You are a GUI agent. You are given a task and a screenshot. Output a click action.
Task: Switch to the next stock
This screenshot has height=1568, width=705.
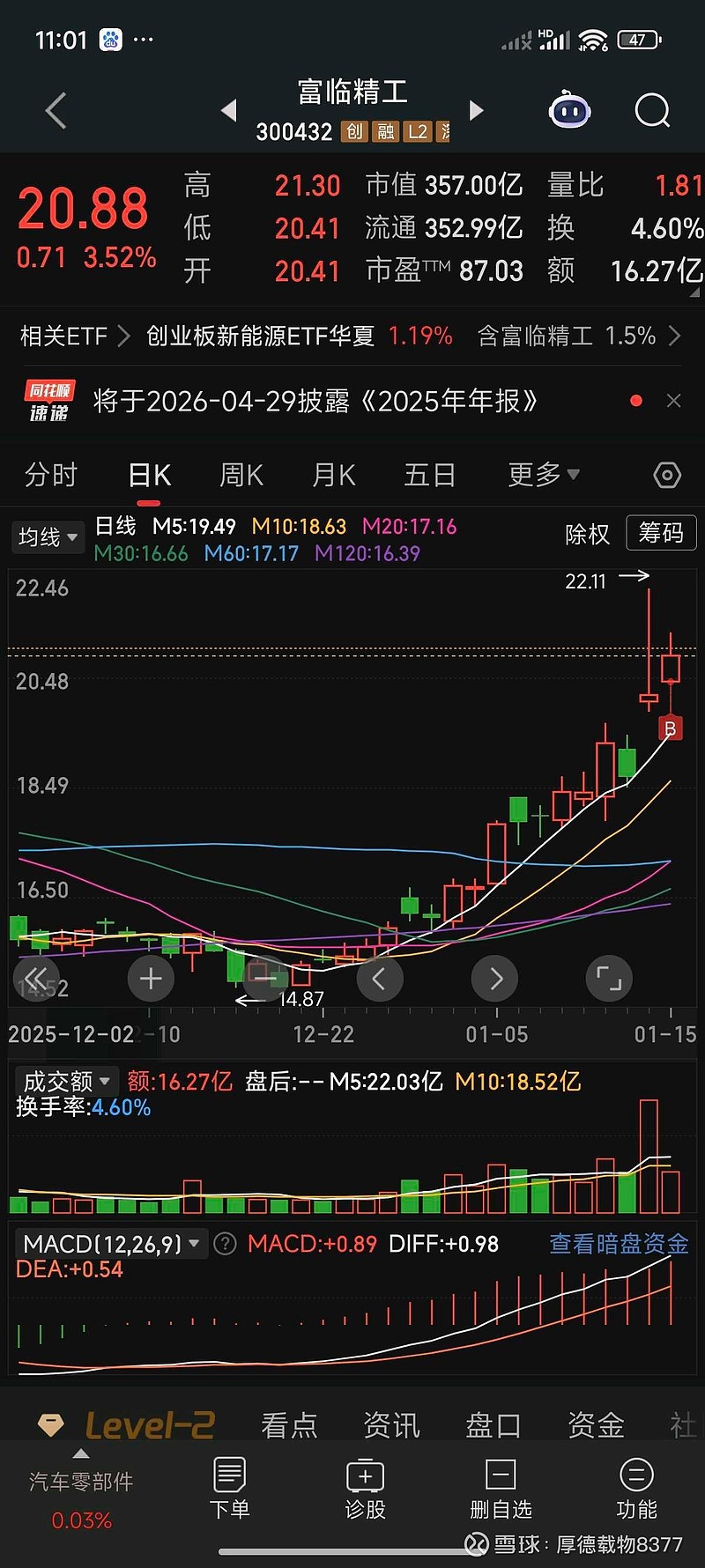pos(477,111)
